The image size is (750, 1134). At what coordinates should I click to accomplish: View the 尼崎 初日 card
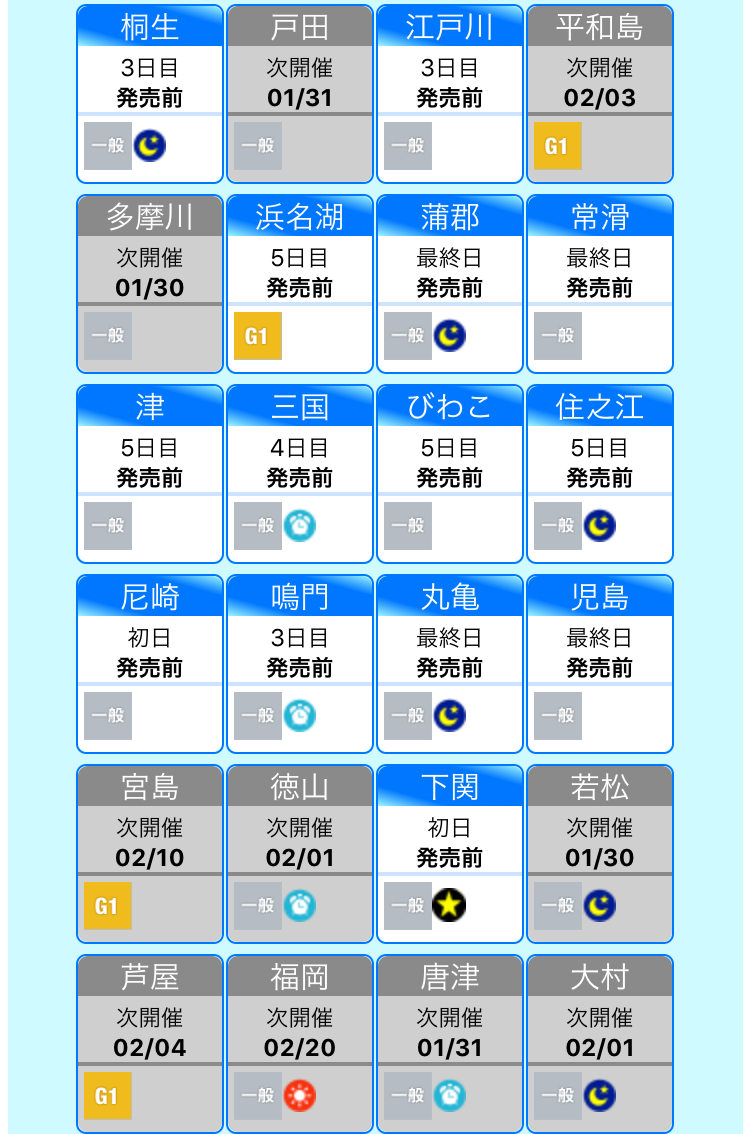[x=150, y=664]
